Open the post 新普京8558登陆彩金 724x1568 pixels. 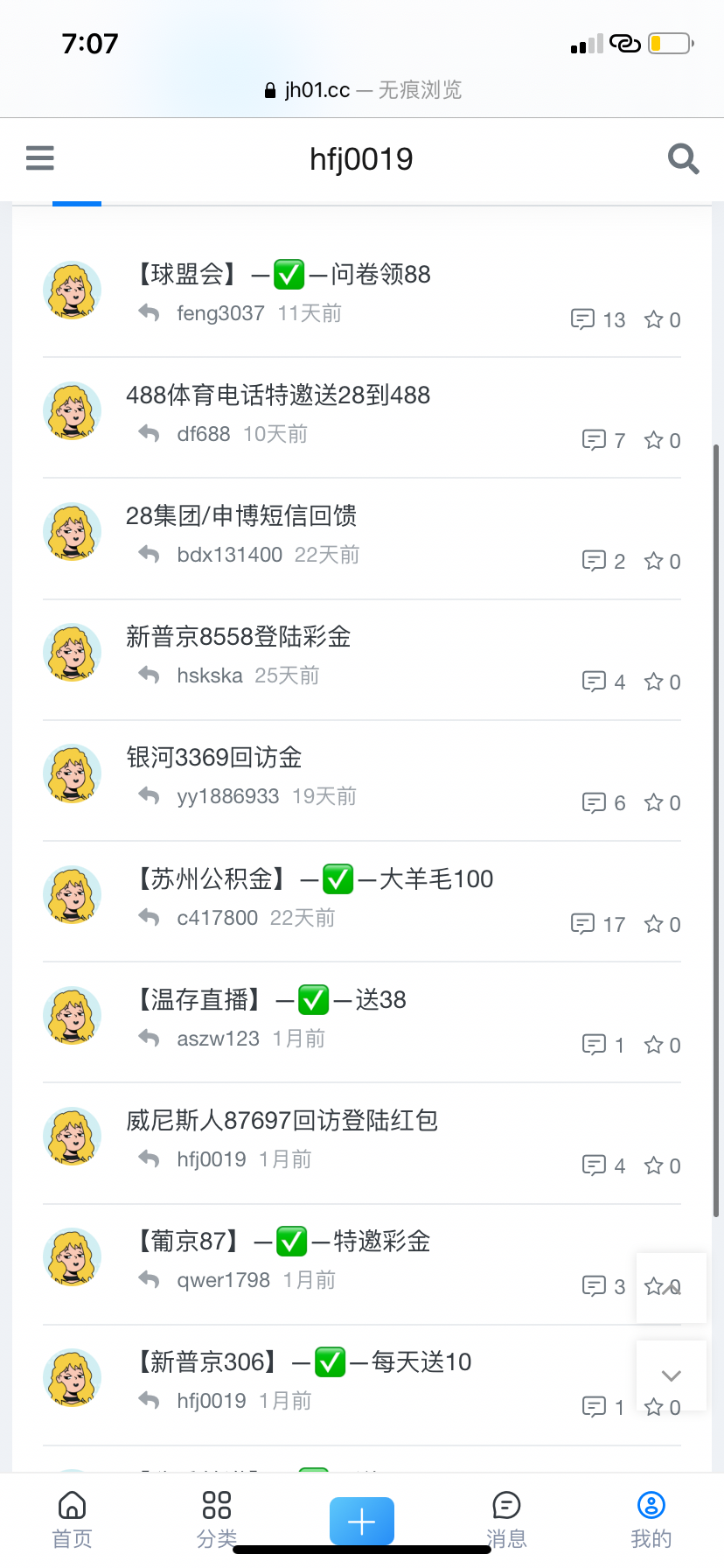click(239, 637)
